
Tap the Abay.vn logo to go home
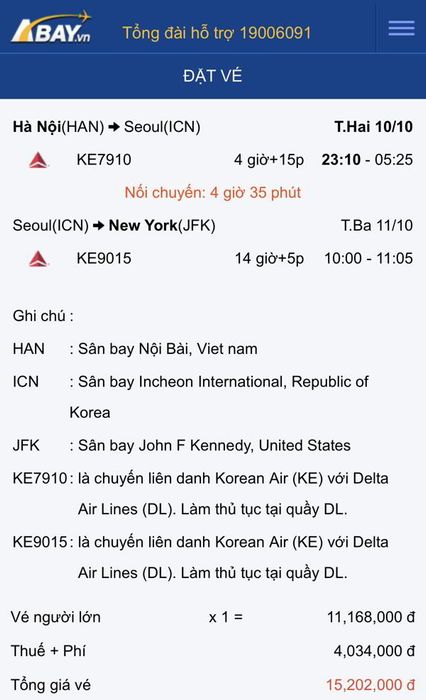[51, 27]
